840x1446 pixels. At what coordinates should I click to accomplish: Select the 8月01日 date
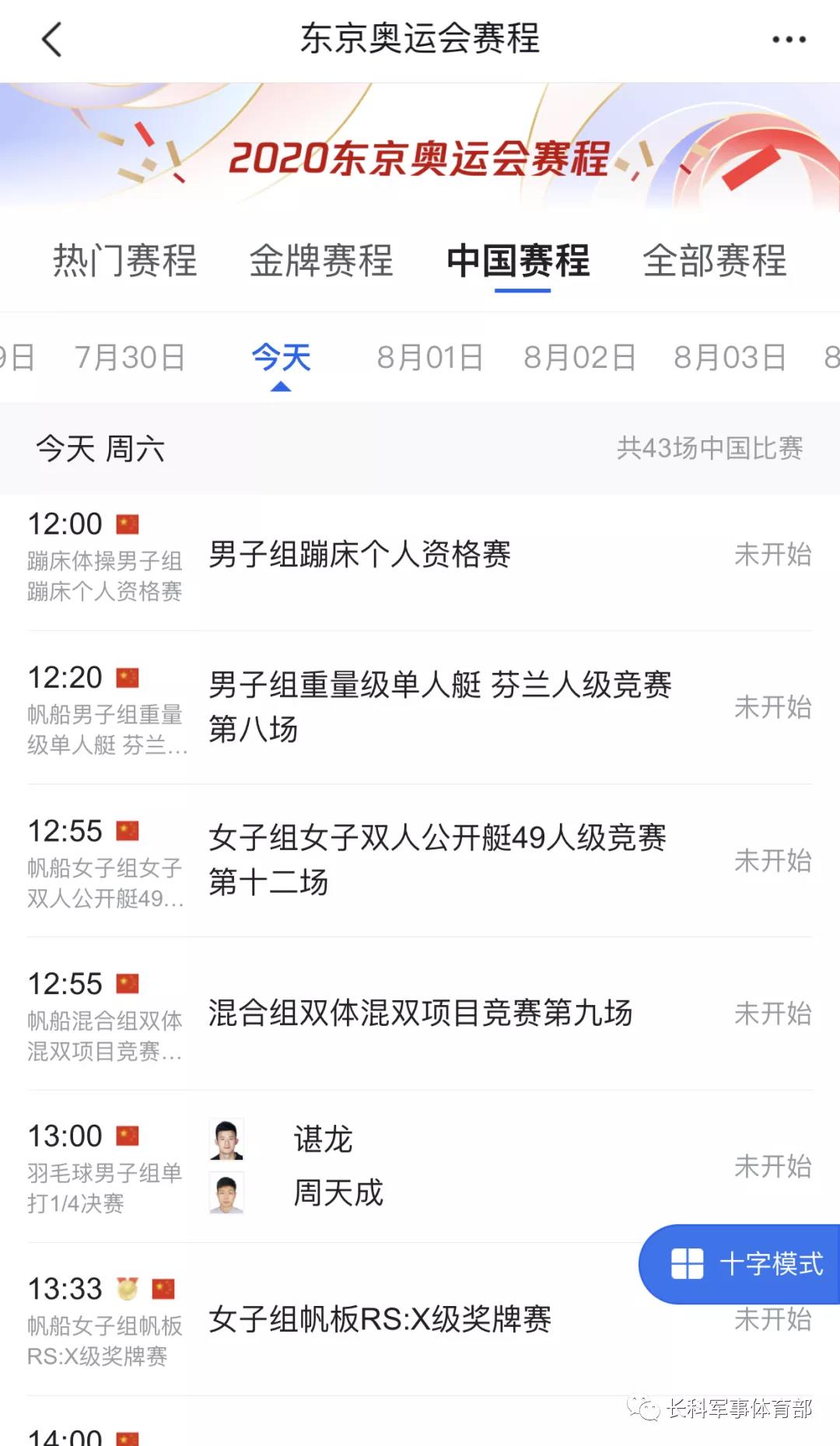pyautogui.click(x=430, y=358)
